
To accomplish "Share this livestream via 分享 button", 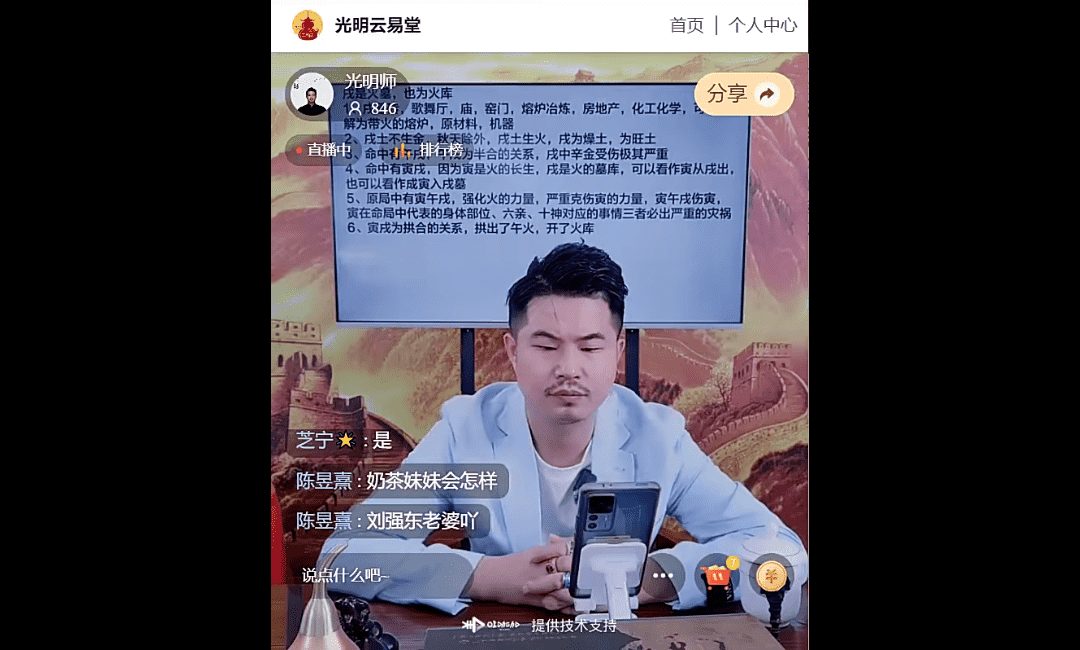I will pos(743,94).
